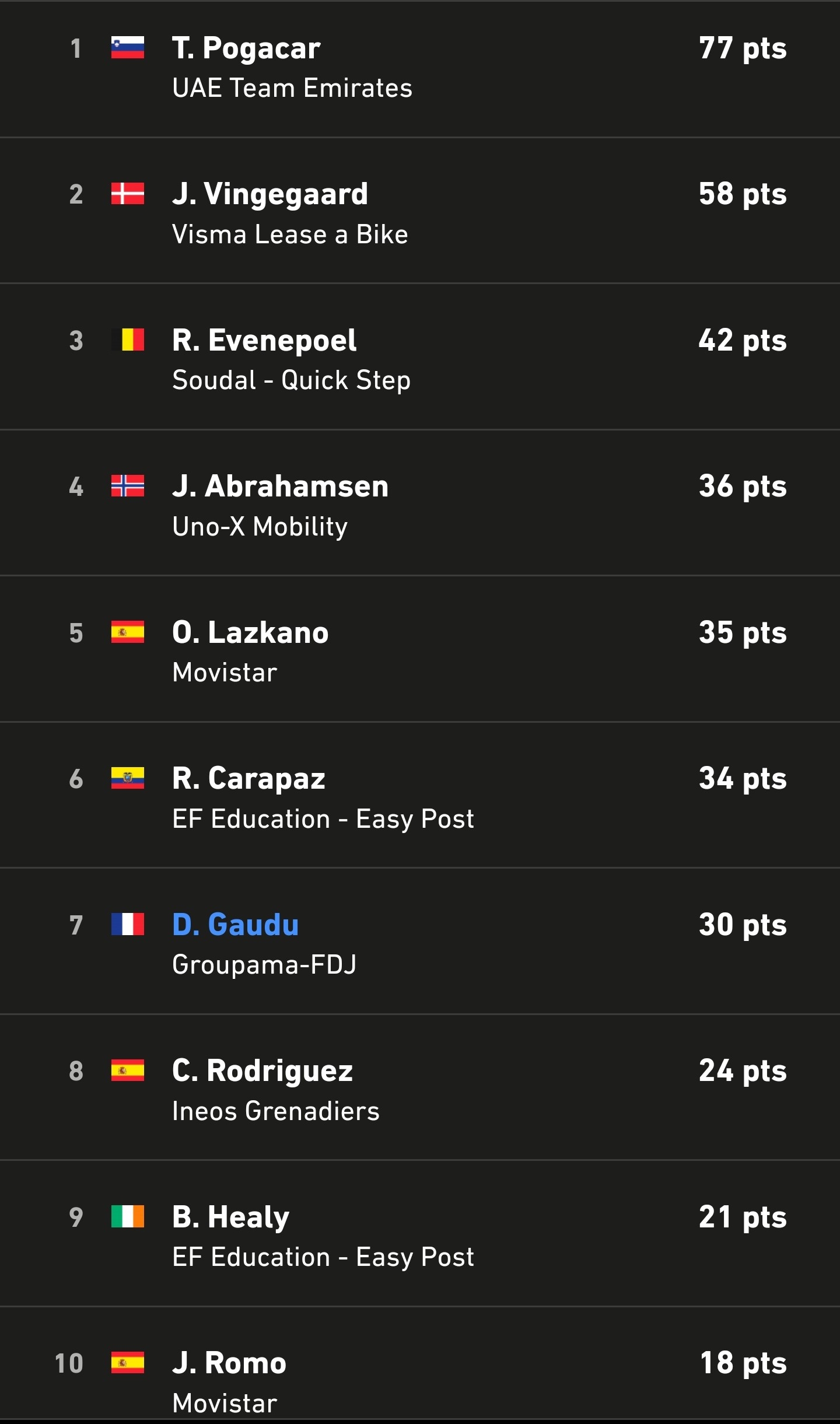Open D. Gaudu's rider profile link
The width and height of the screenshot is (840, 1424).
(x=235, y=925)
